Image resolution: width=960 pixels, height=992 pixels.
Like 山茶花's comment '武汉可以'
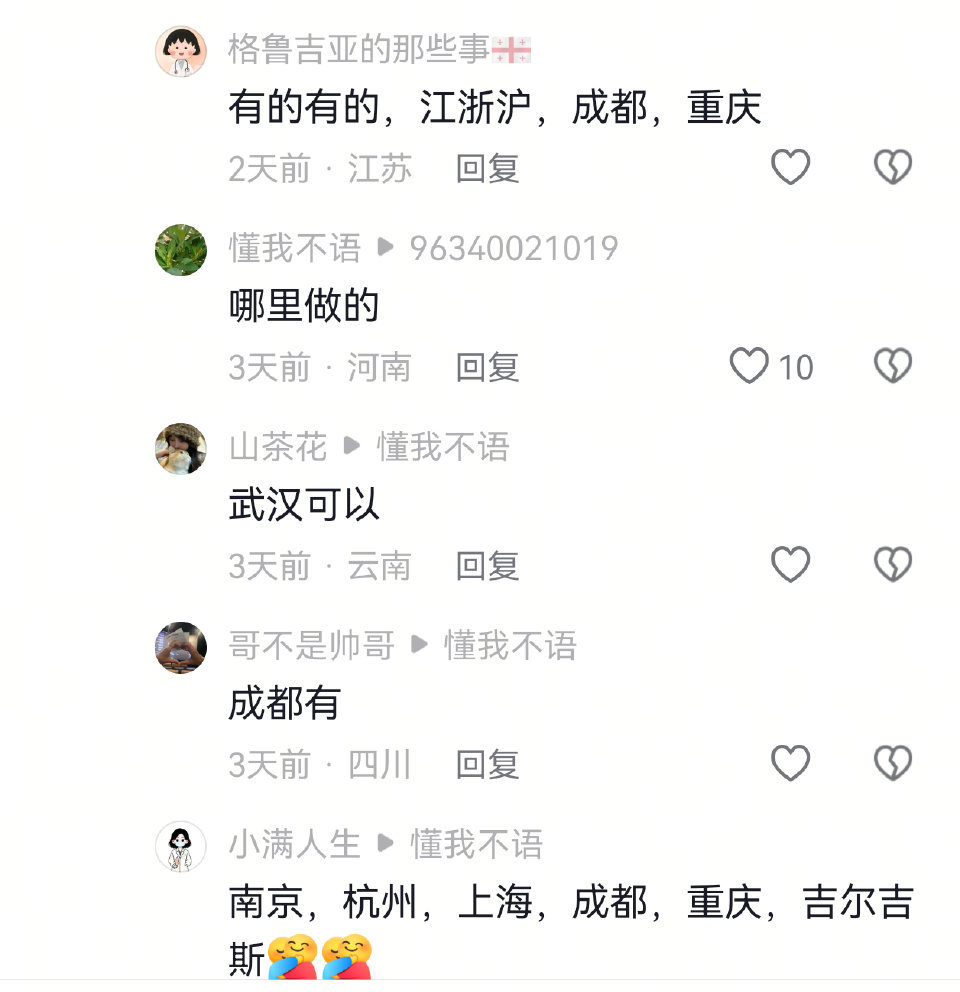pos(790,564)
